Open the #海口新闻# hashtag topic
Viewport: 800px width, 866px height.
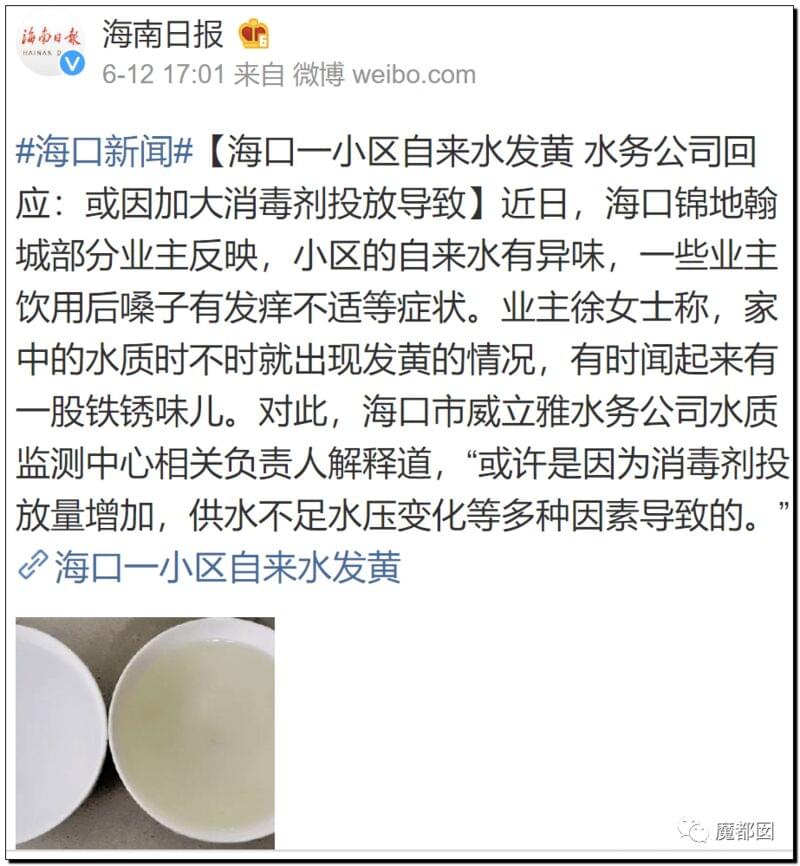pyautogui.click(x=104, y=153)
